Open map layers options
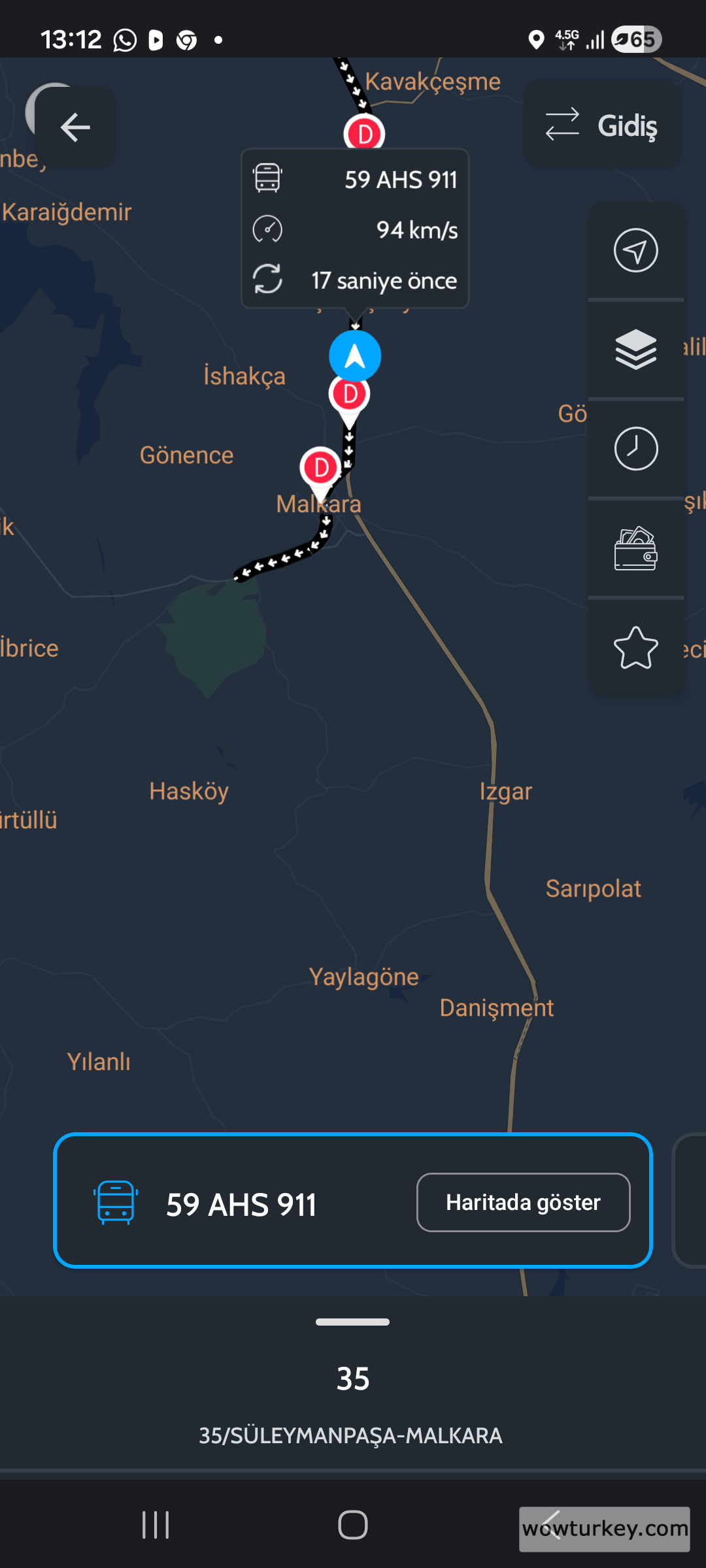This screenshot has width=706, height=1568. tap(635, 350)
